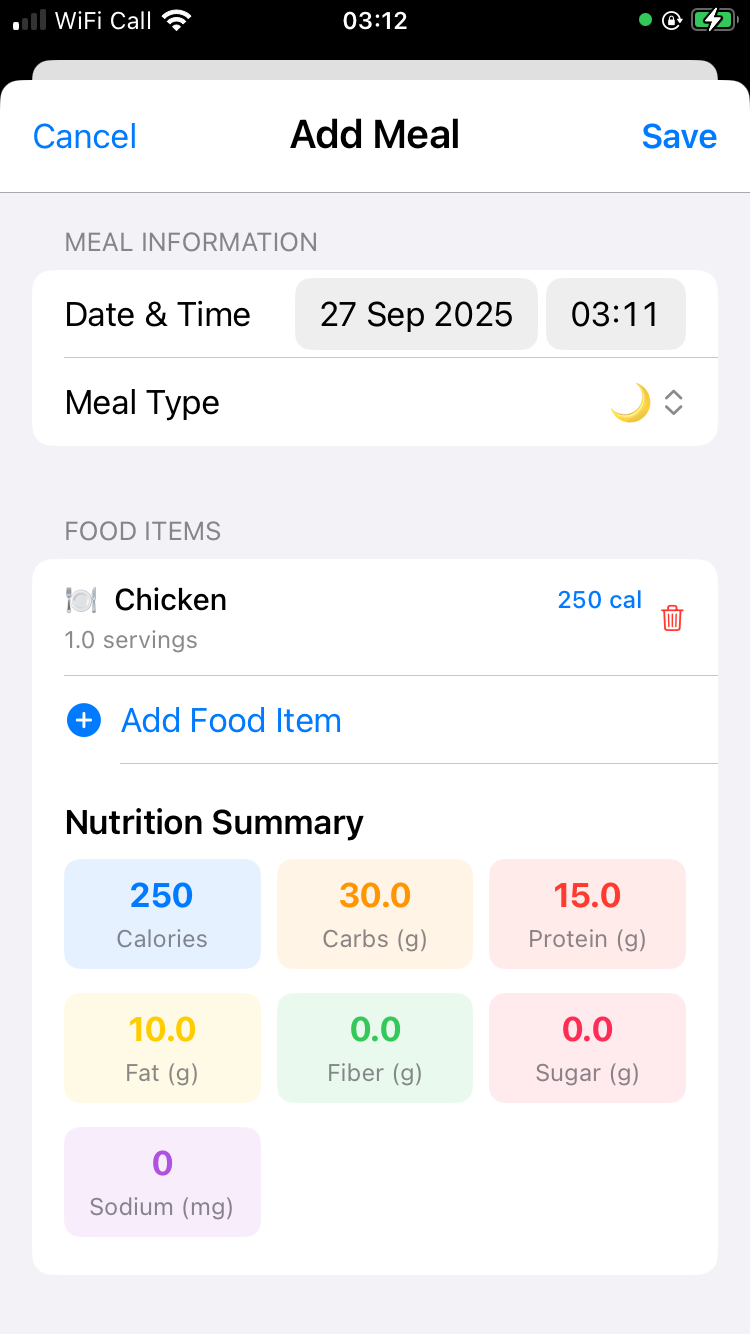Open the Chicken food item
The width and height of the screenshot is (750, 1334).
tap(300, 617)
